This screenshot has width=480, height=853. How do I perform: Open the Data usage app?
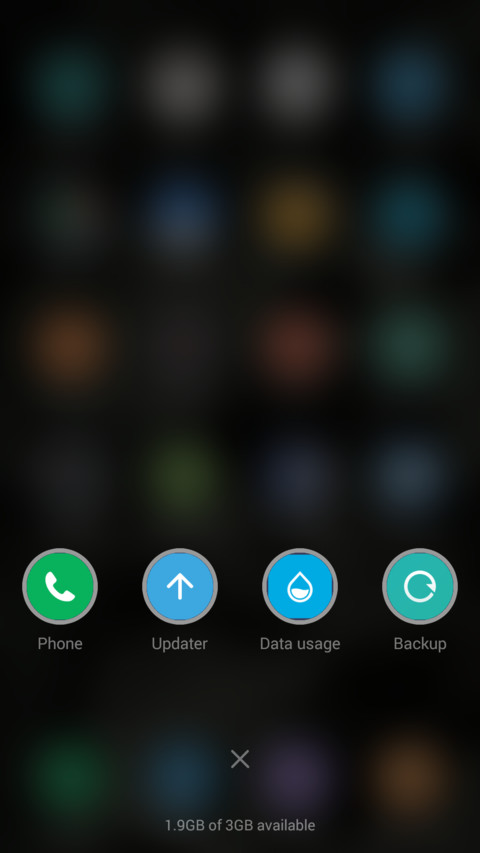point(300,586)
